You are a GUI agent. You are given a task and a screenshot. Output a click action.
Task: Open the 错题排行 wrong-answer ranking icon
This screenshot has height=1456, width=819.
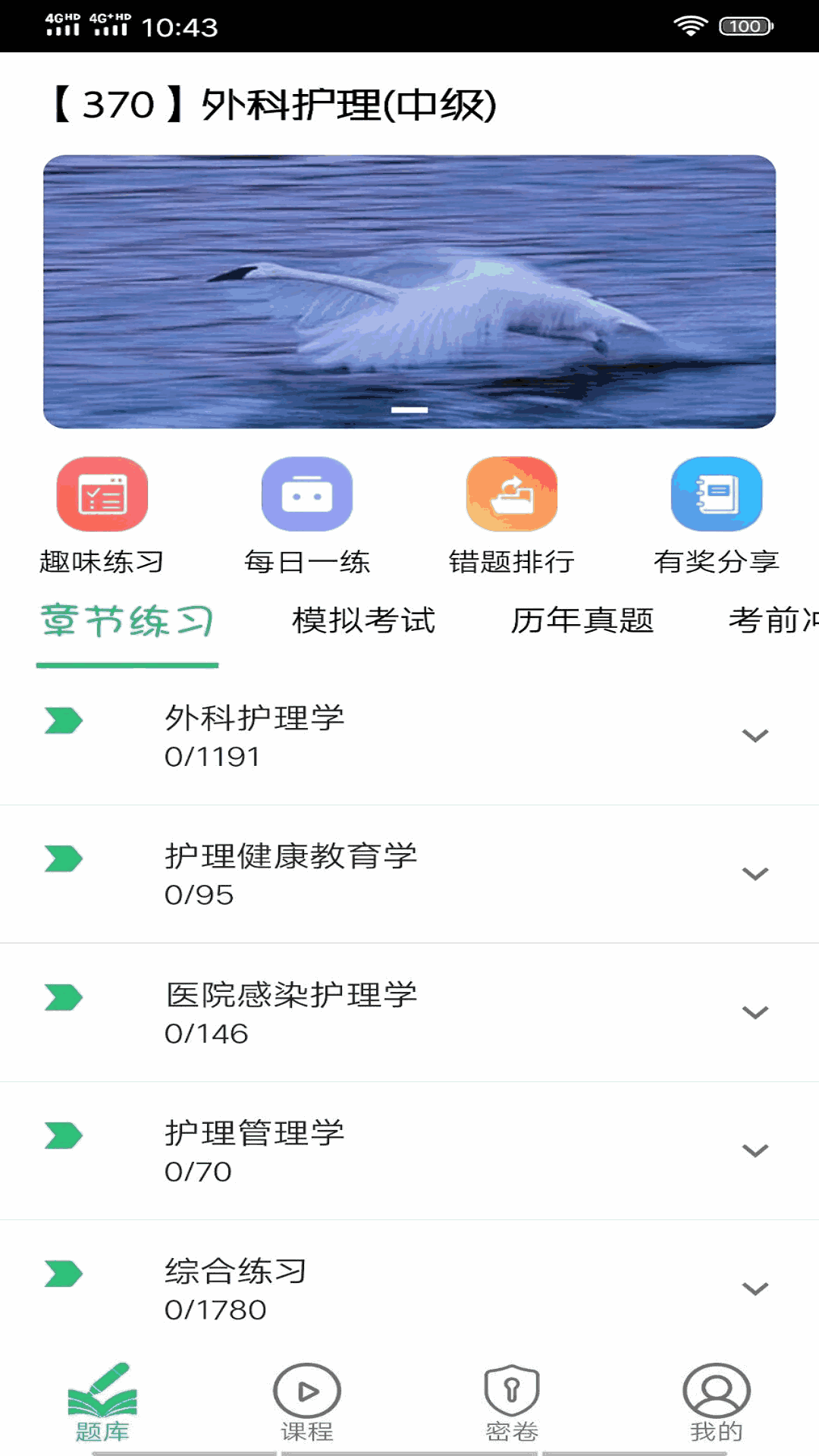pos(511,494)
